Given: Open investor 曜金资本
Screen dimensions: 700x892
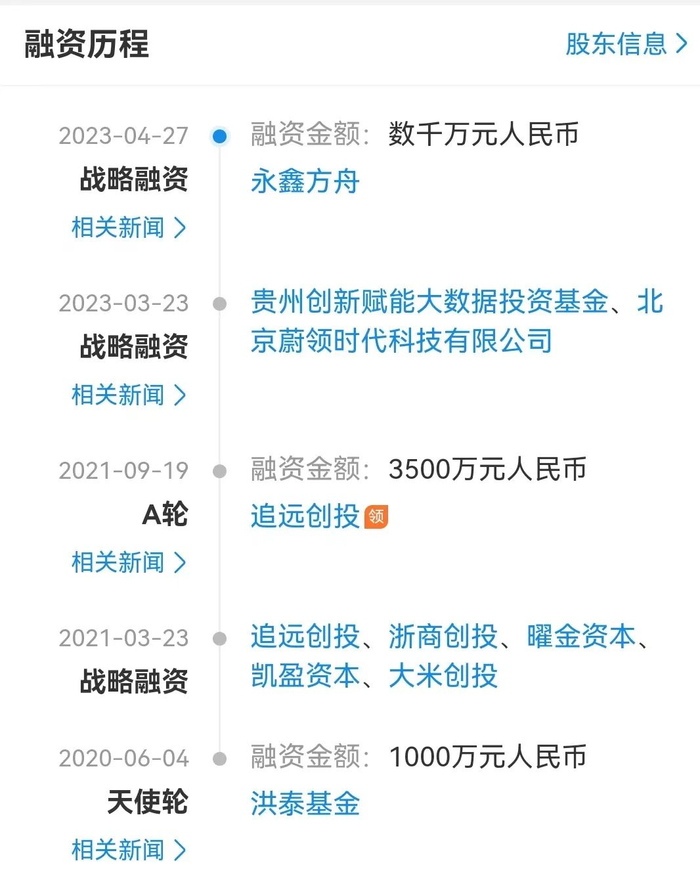Looking at the screenshot, I should 581,637.
